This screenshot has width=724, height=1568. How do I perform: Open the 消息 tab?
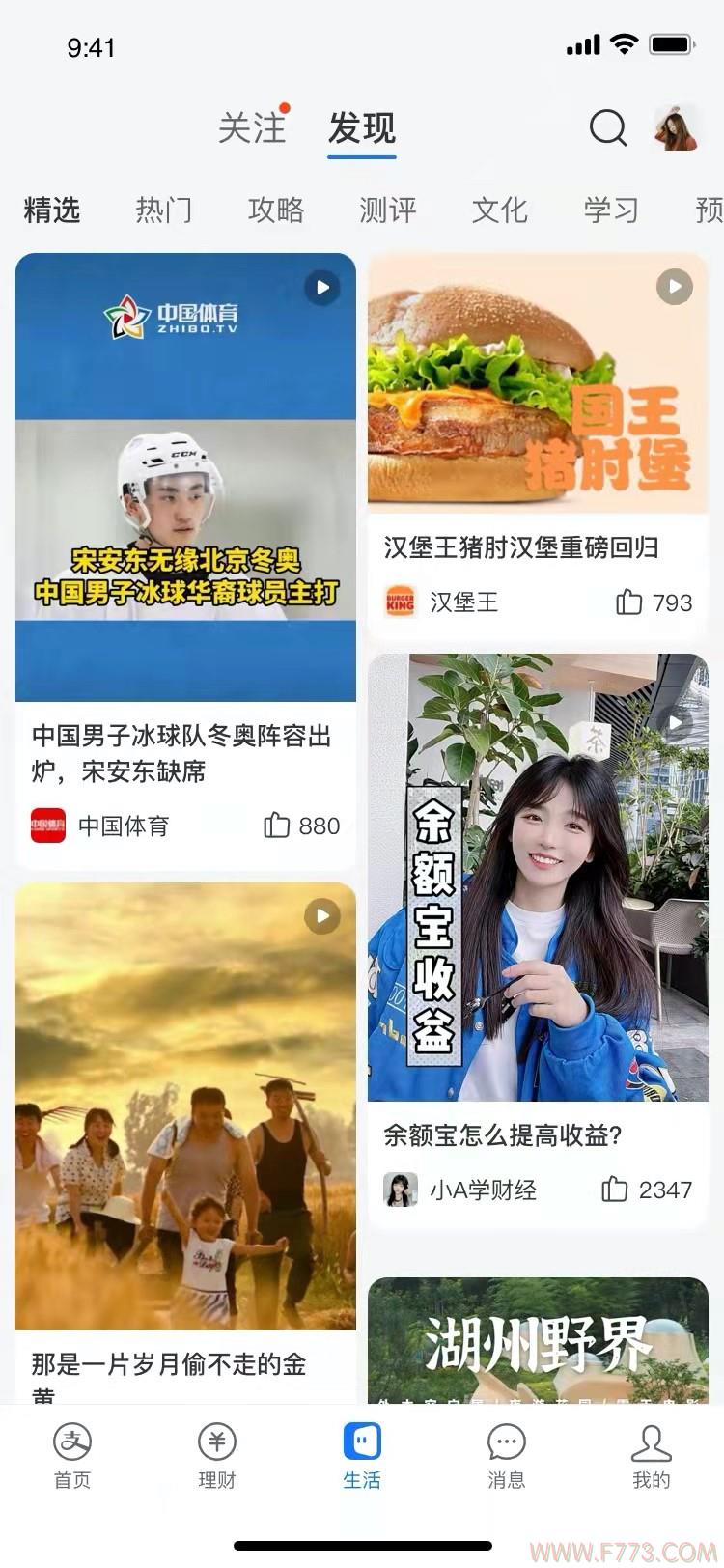pos(506,1455)
